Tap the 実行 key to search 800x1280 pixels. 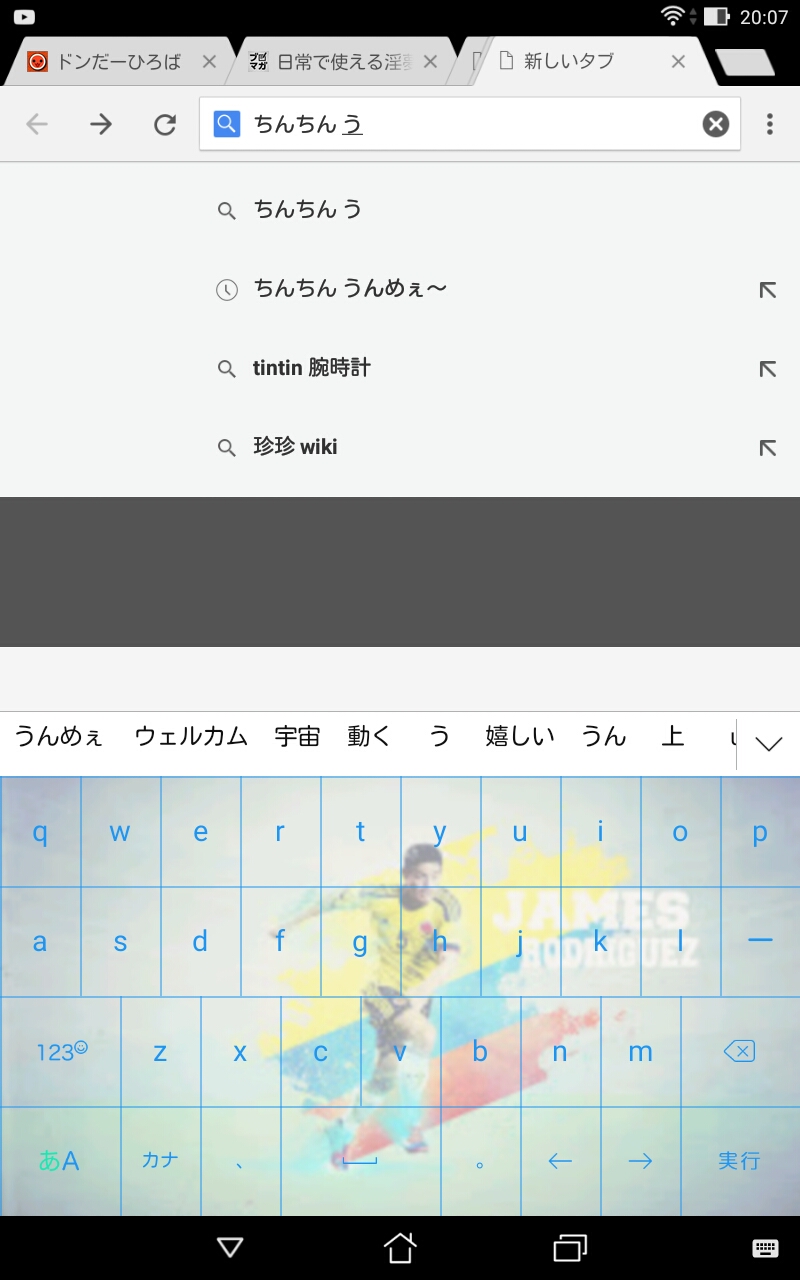tap(739, 1161)
